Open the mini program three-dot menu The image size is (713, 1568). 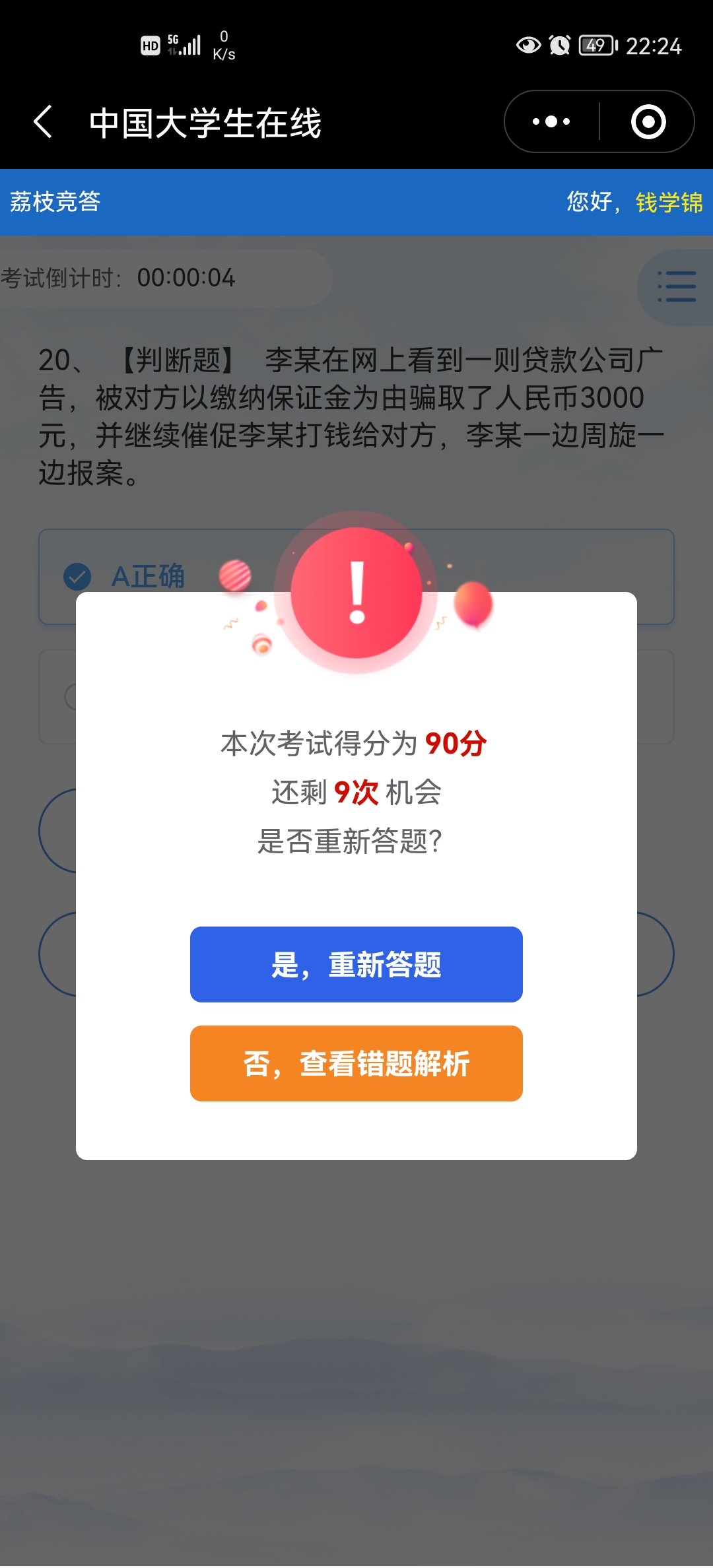(551, 122)
